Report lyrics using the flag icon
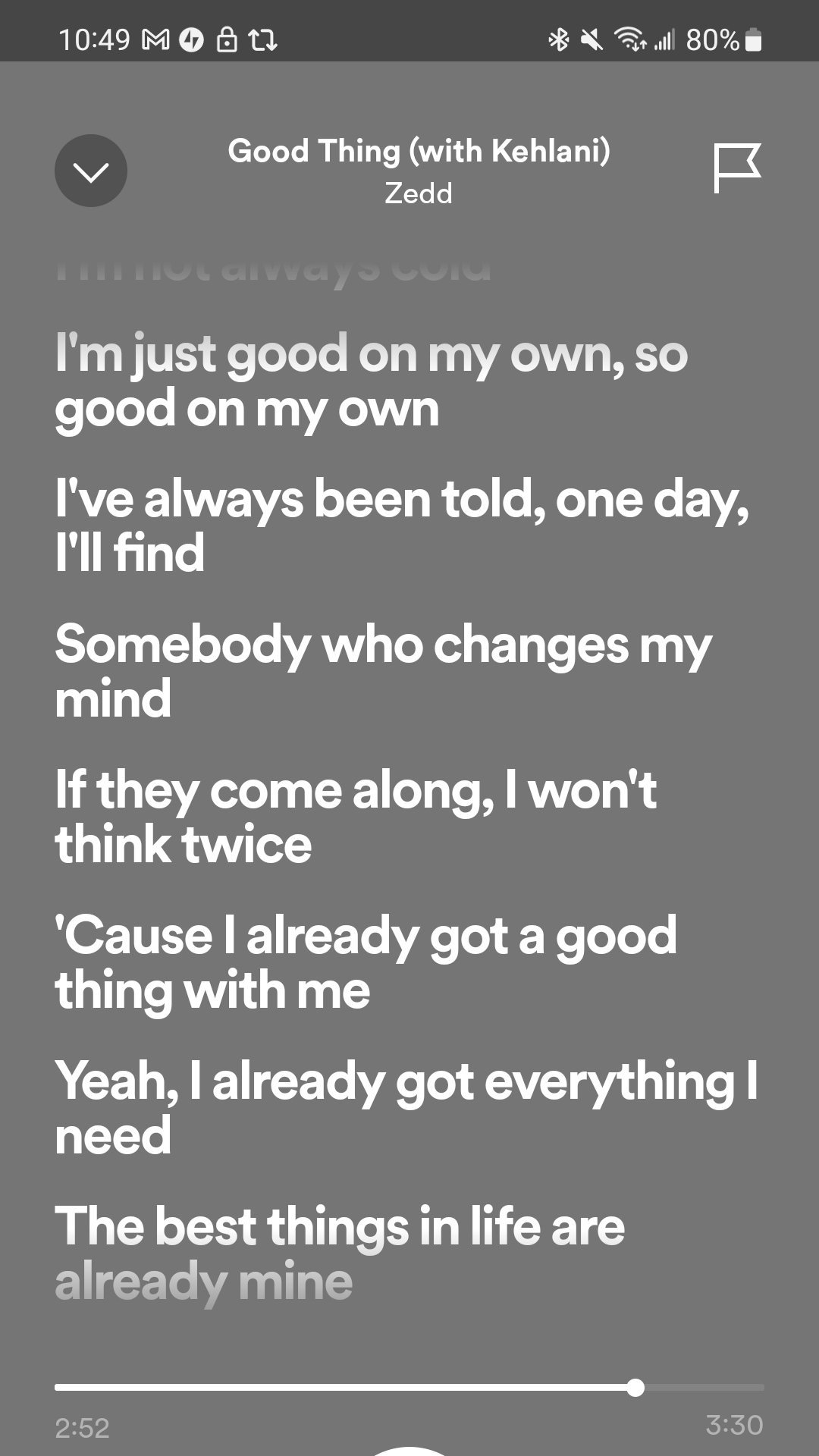Image resolution: width=819 pixels, height=1456 pixels. click(736, 168)
